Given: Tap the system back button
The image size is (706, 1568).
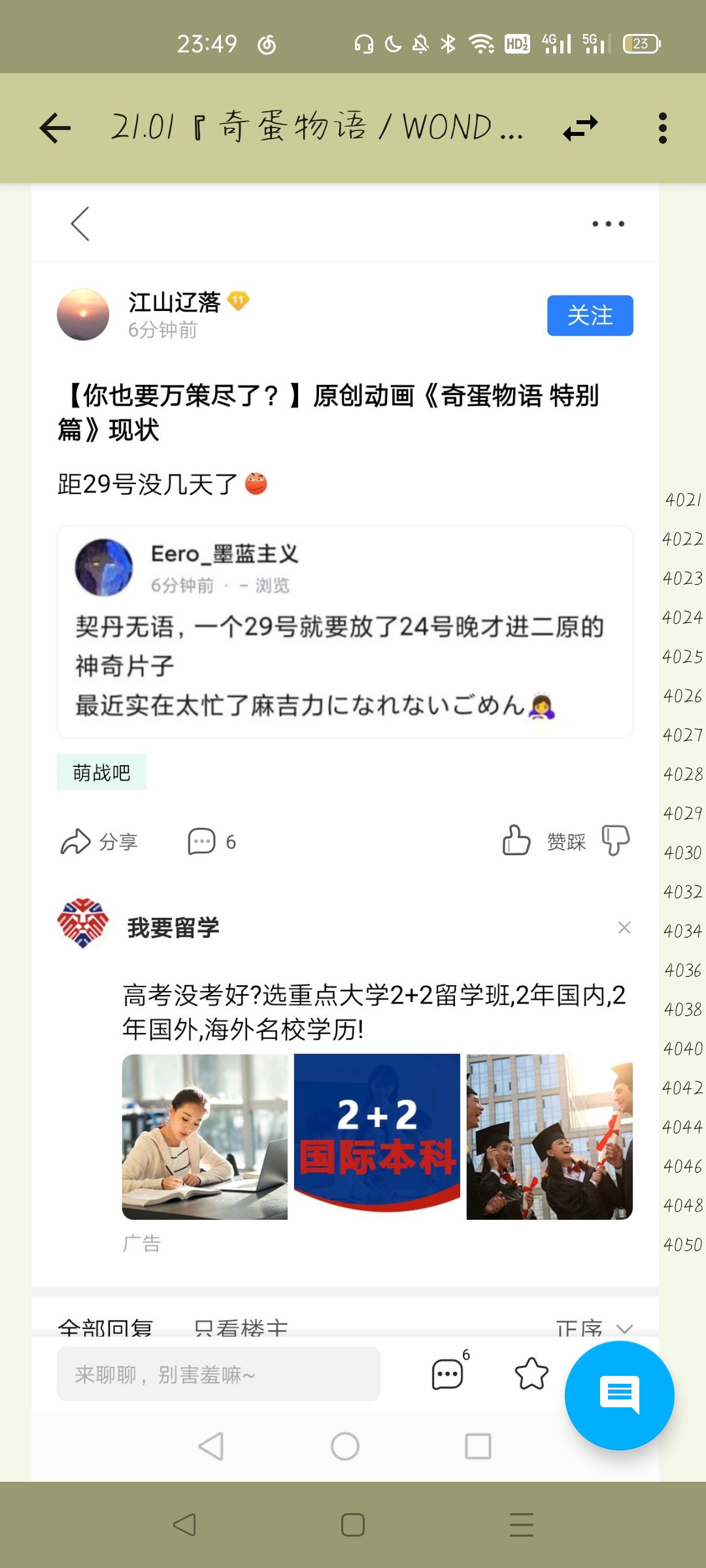Looking at the screenshot, I should point(184,1525).
